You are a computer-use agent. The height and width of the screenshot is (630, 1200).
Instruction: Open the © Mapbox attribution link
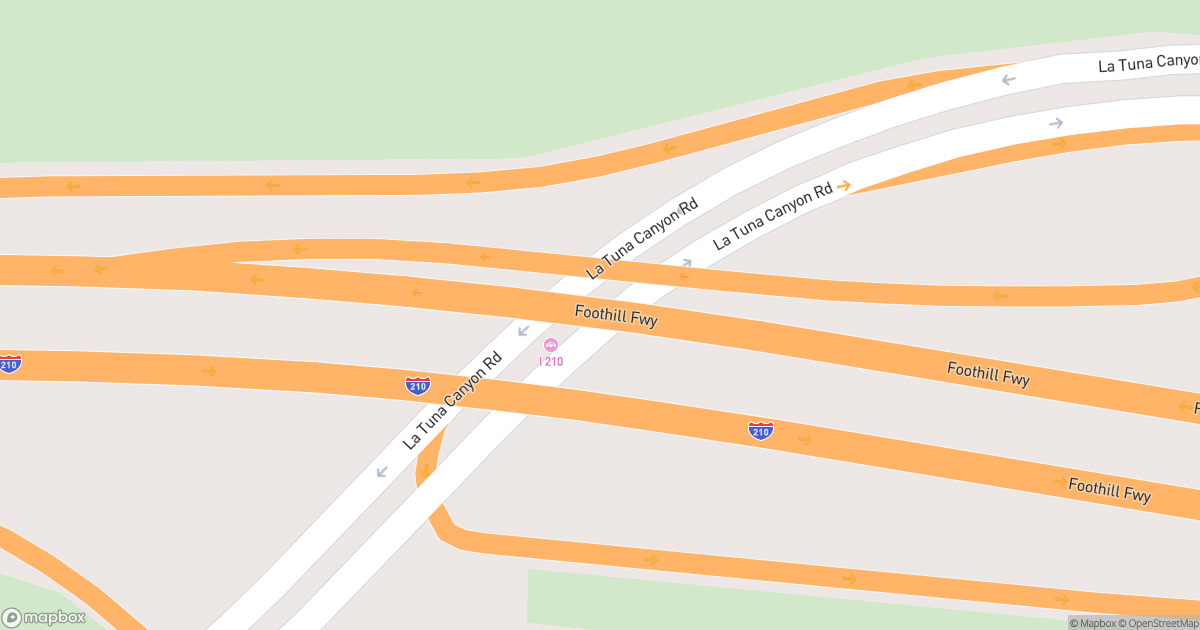(1093, 623)
